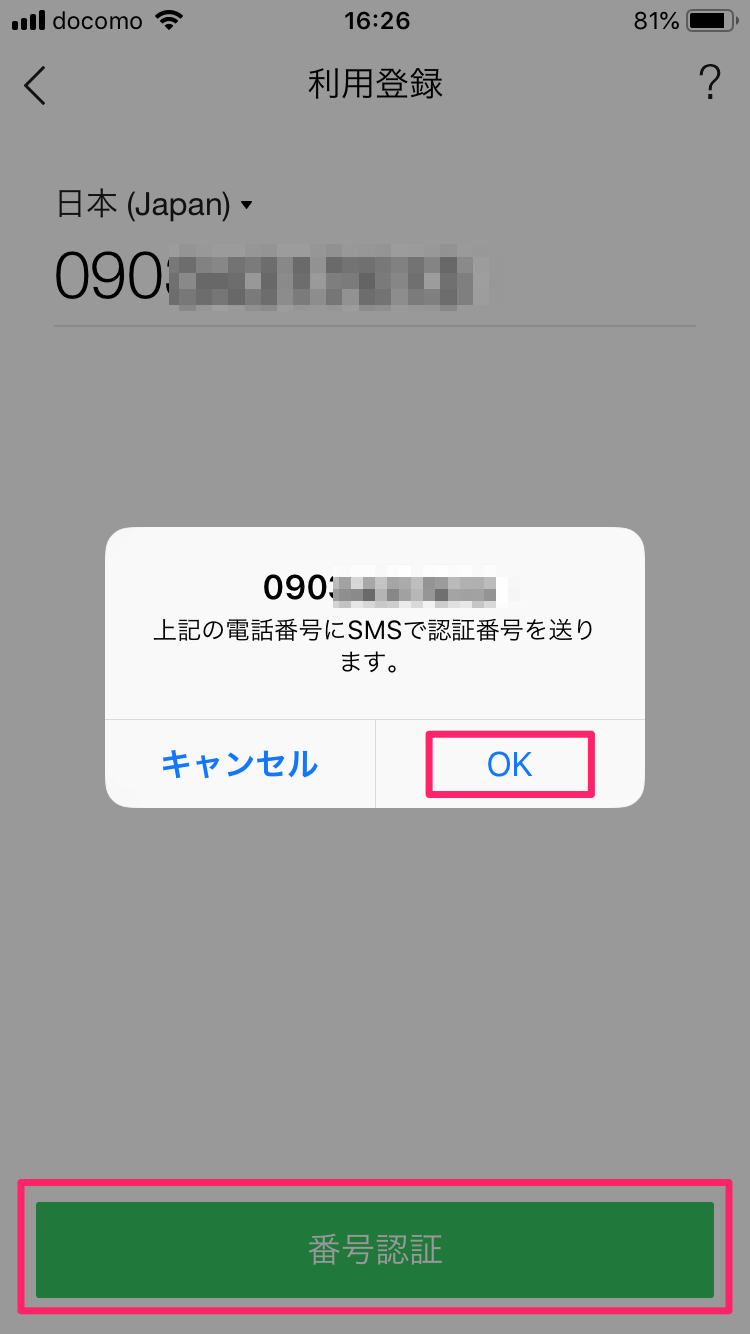Go back with the arrow icon

[35, 85]
